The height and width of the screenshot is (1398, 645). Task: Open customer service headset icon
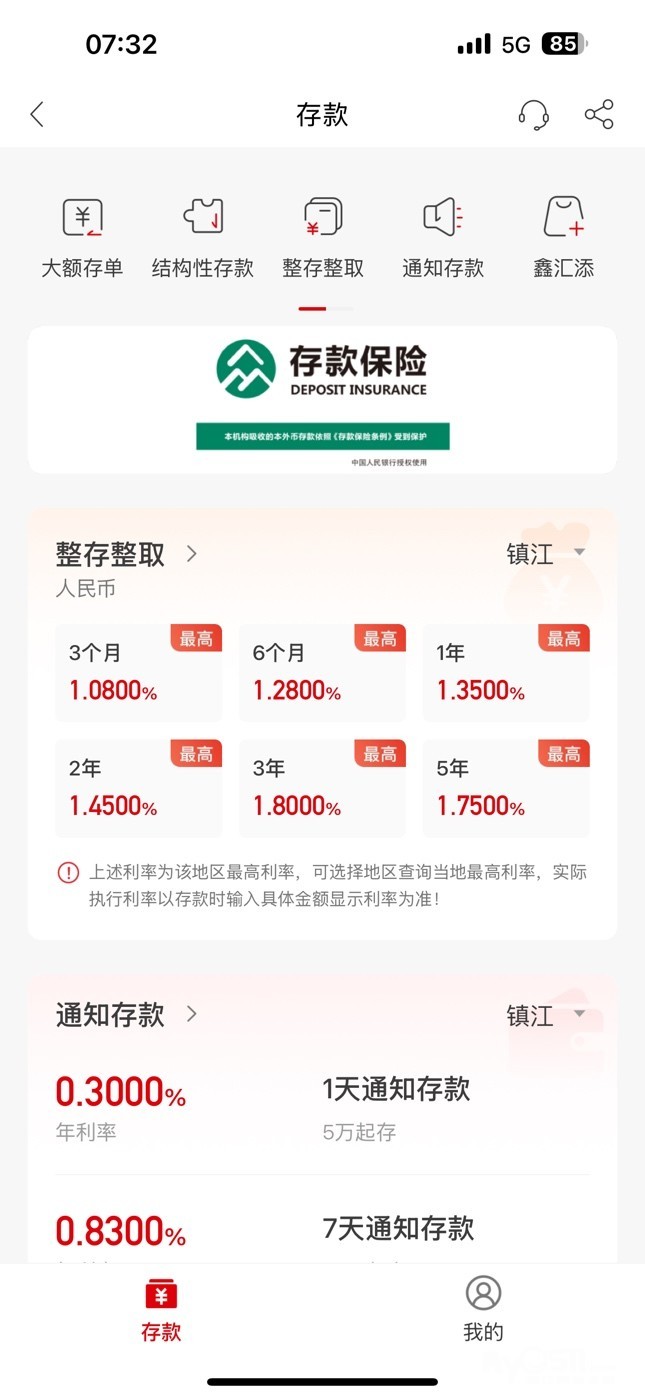tap(534, 114)
